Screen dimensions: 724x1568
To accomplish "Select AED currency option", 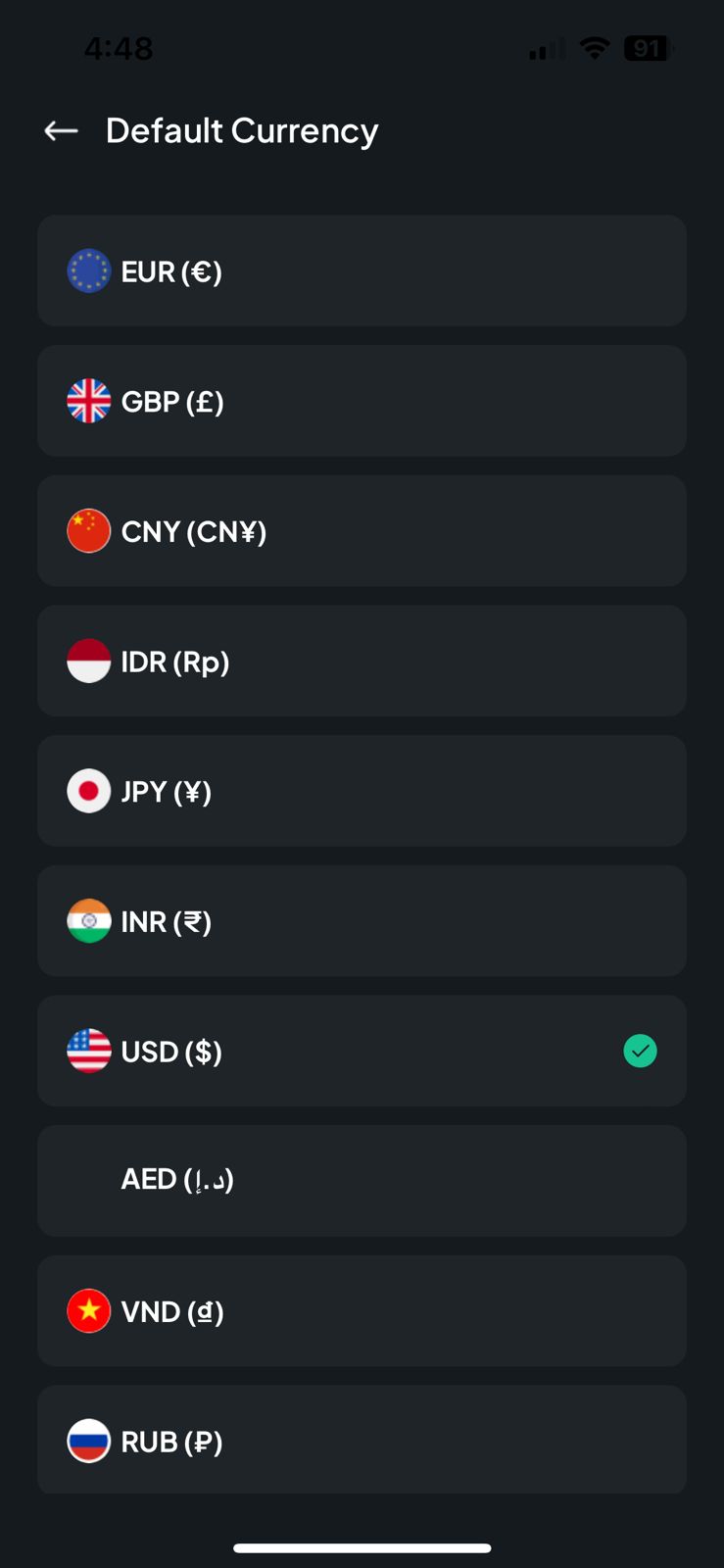I will point(362,1181).
